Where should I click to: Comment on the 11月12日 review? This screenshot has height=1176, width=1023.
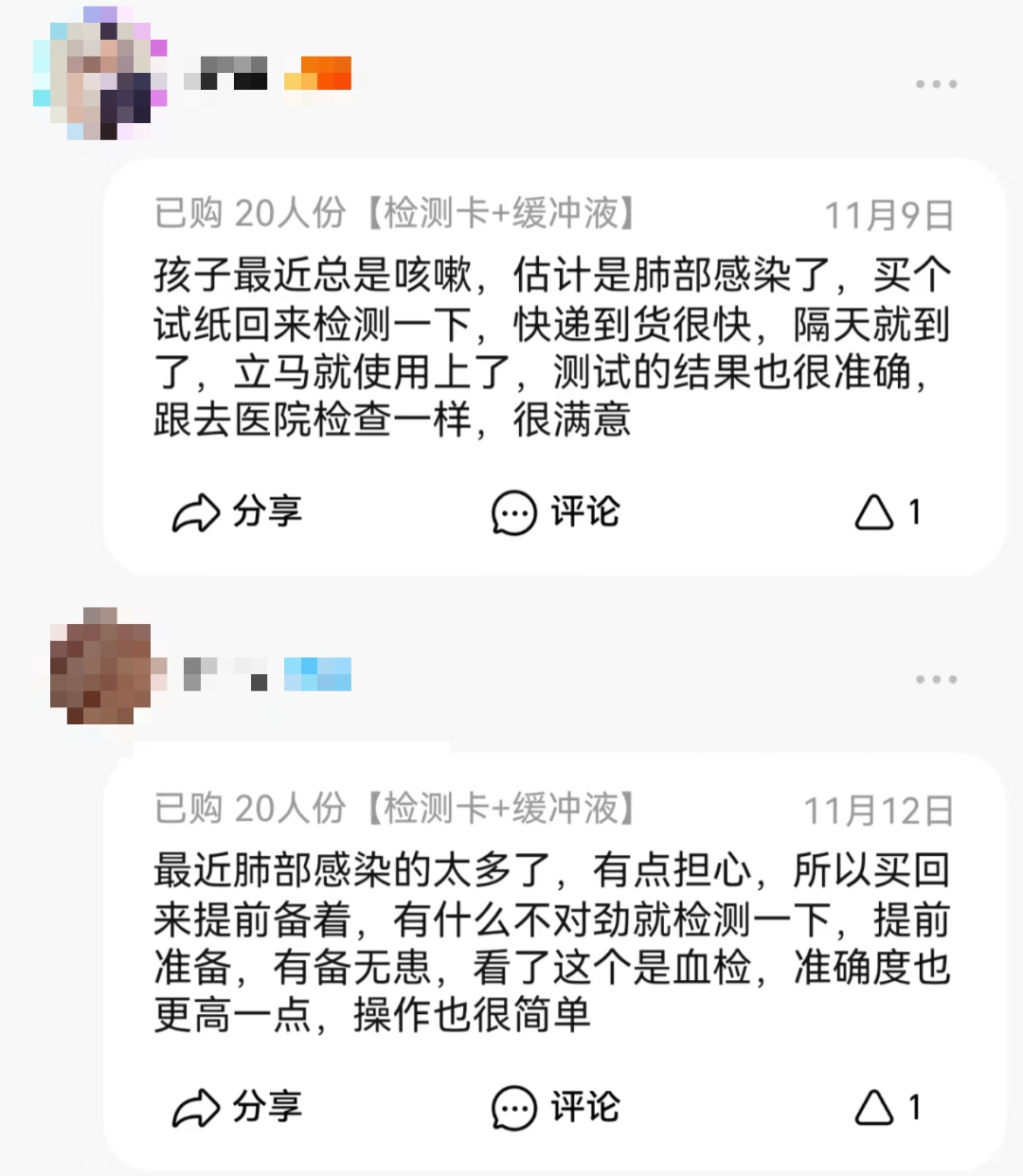[x=555, y=1107]
